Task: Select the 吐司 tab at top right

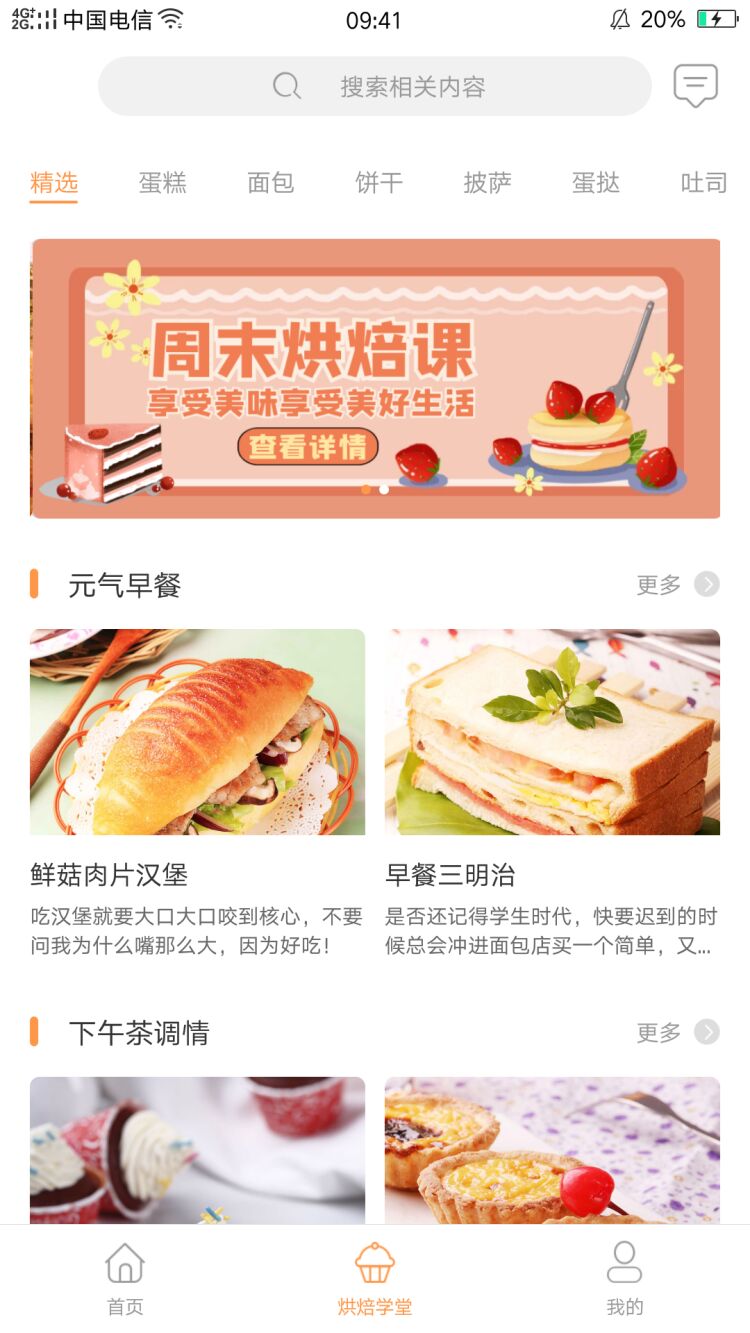Action: (x=703, y=183)
